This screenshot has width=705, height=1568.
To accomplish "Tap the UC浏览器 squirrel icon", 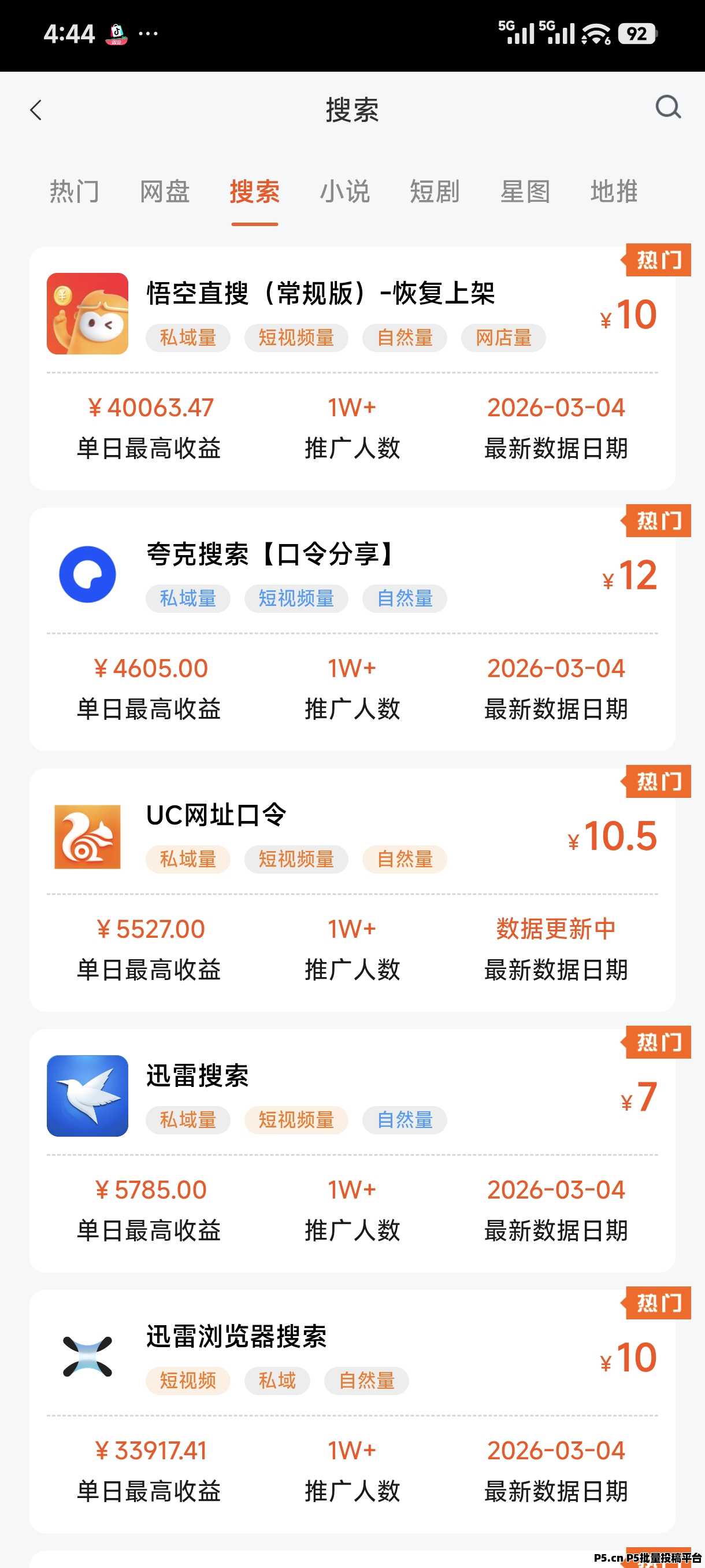I will click(87, 837).
